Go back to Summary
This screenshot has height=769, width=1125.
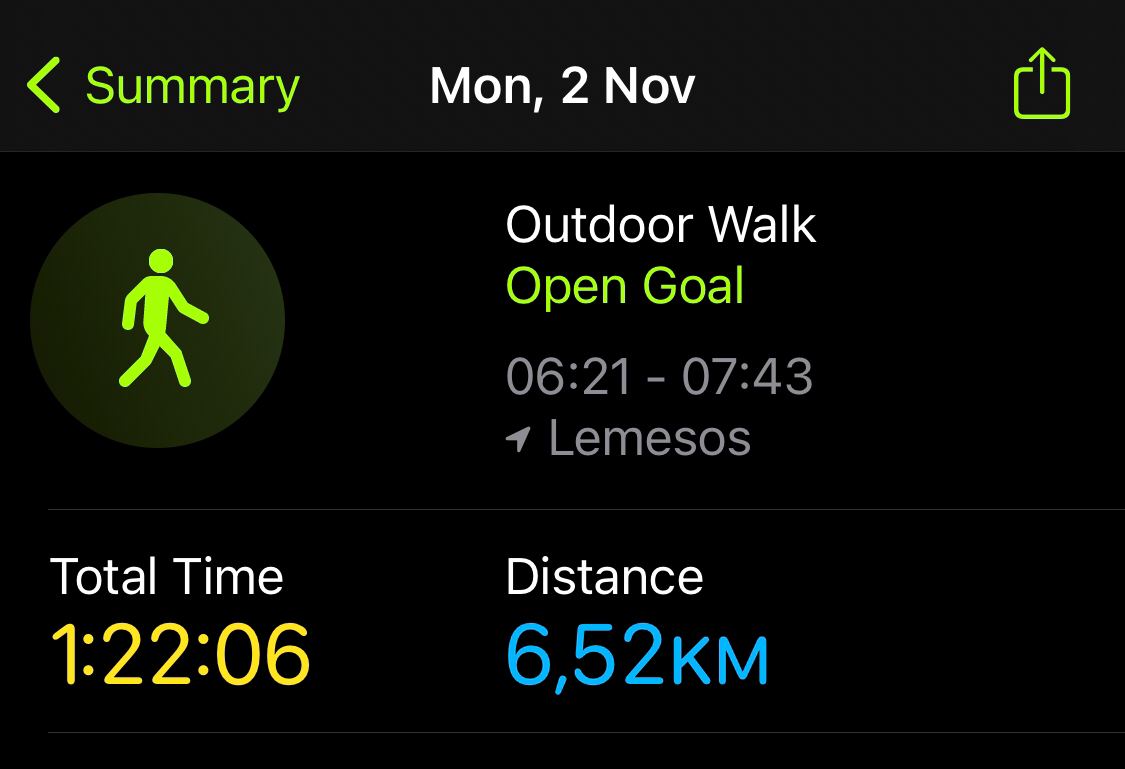163,86
